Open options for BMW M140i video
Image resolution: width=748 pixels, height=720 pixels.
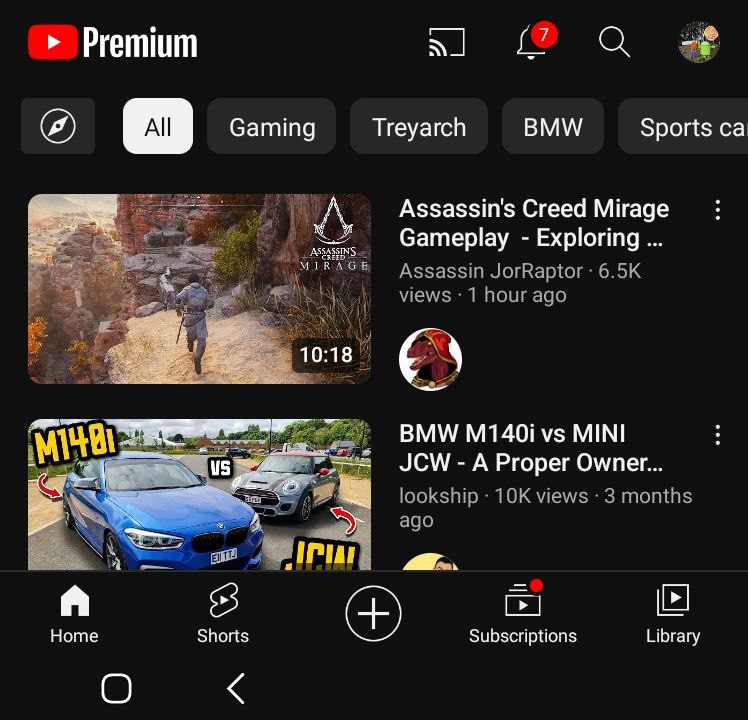(x=717, y=435)
